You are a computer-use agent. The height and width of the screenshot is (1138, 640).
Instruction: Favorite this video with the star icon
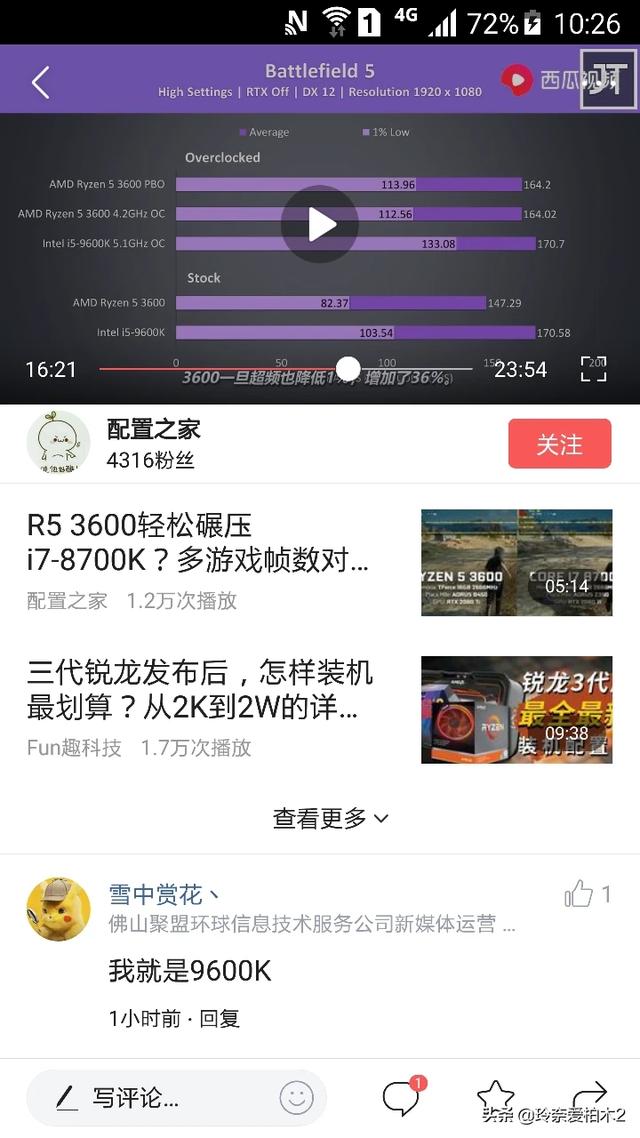click(x=496, y=1095)
